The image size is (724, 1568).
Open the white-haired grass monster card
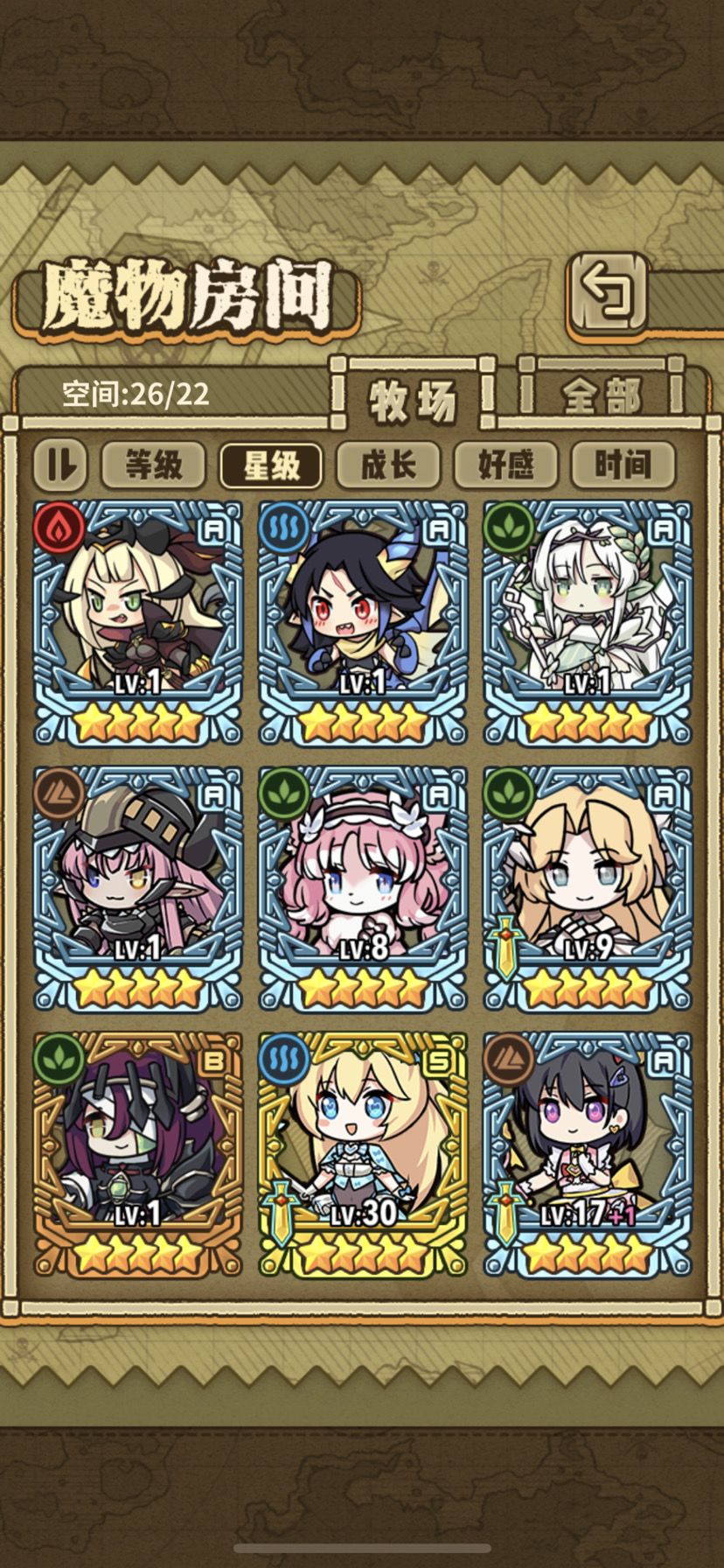tap(588, 623)
